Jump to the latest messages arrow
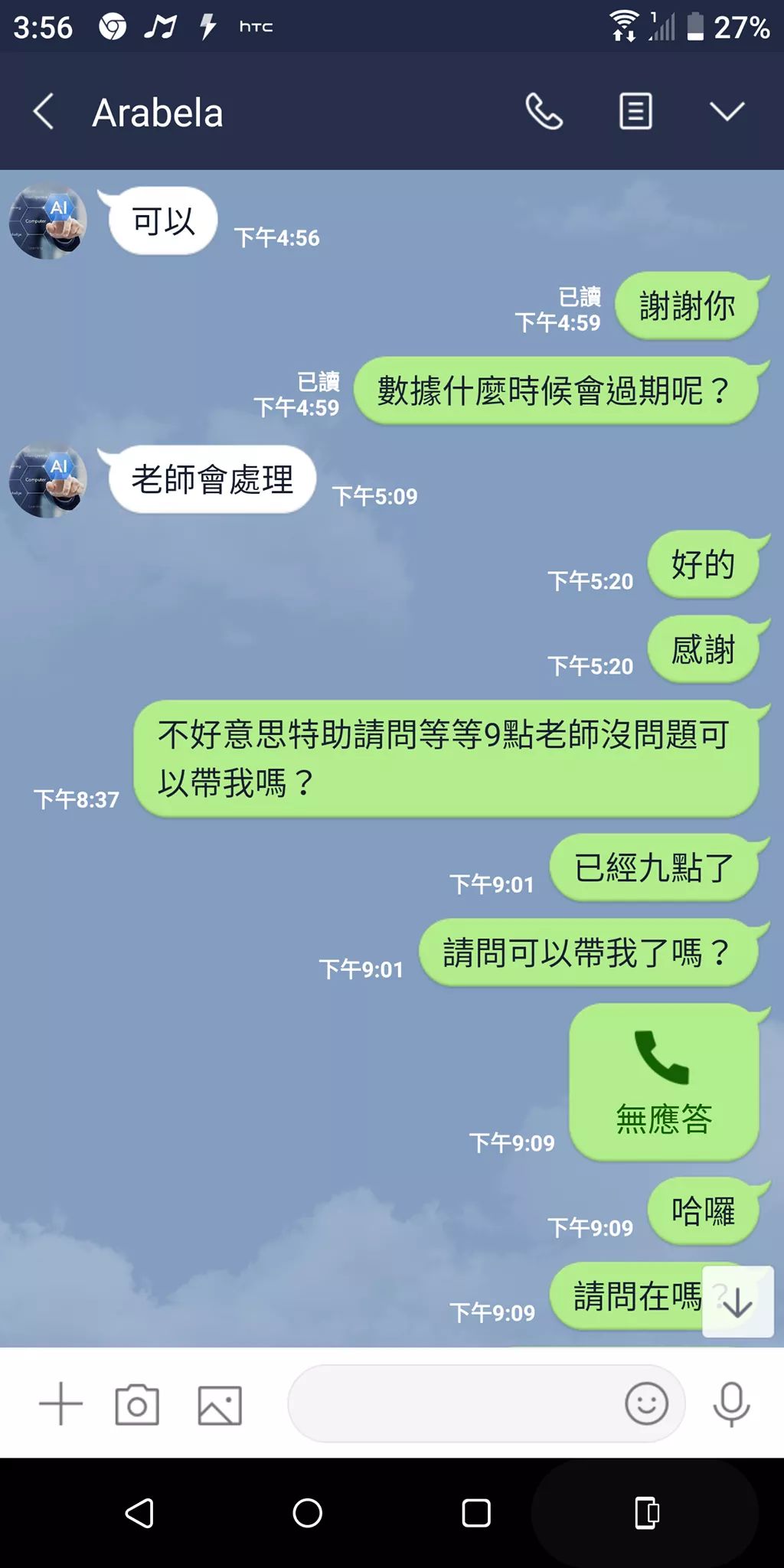Screen dimensions: 784x1568 [x=737, y=1302]
